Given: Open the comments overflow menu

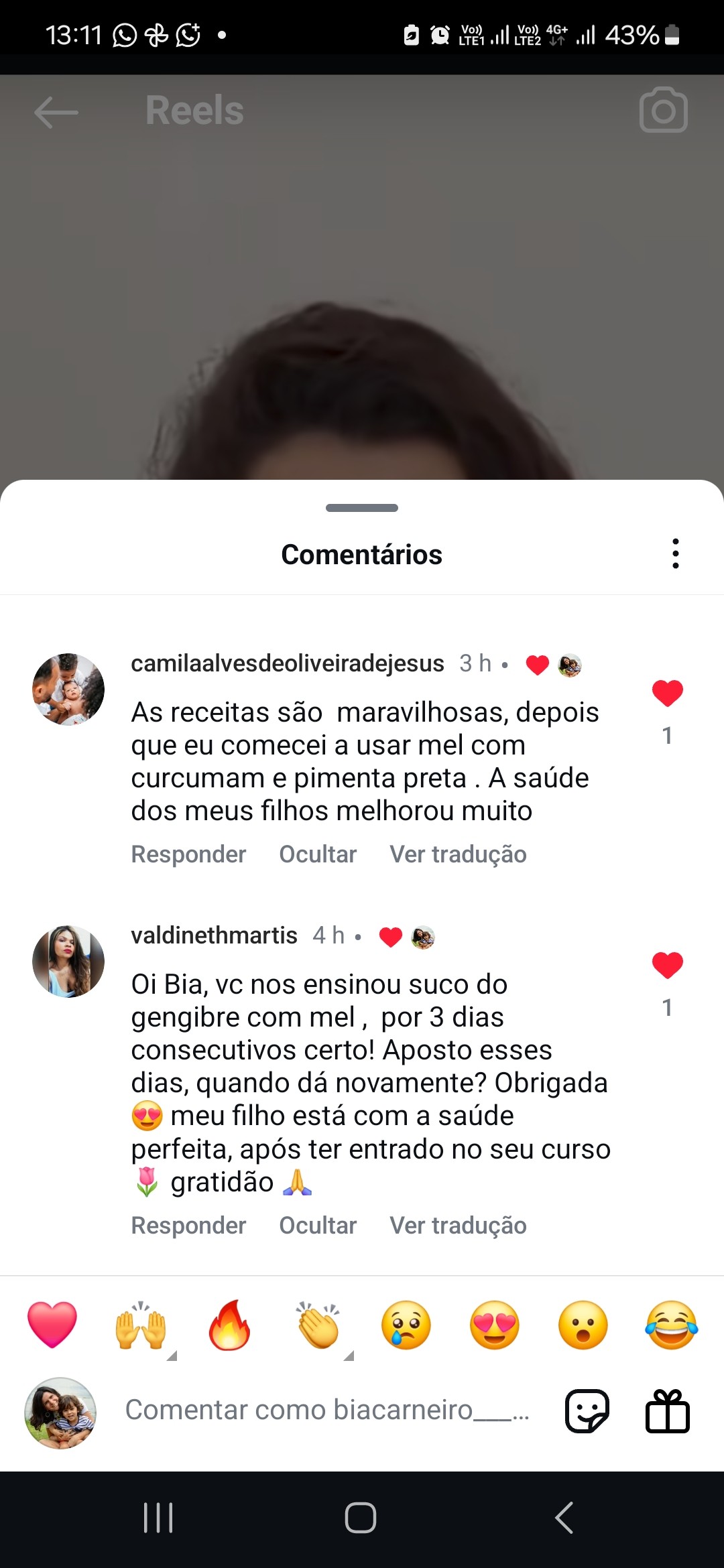Looking at the screenshot, I should point(675,553).
